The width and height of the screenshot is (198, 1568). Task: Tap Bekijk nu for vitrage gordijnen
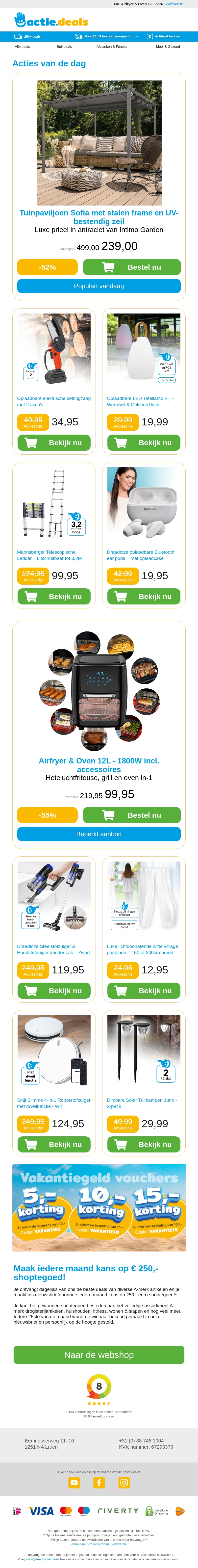pyautogui.click(x=144, y=990)
